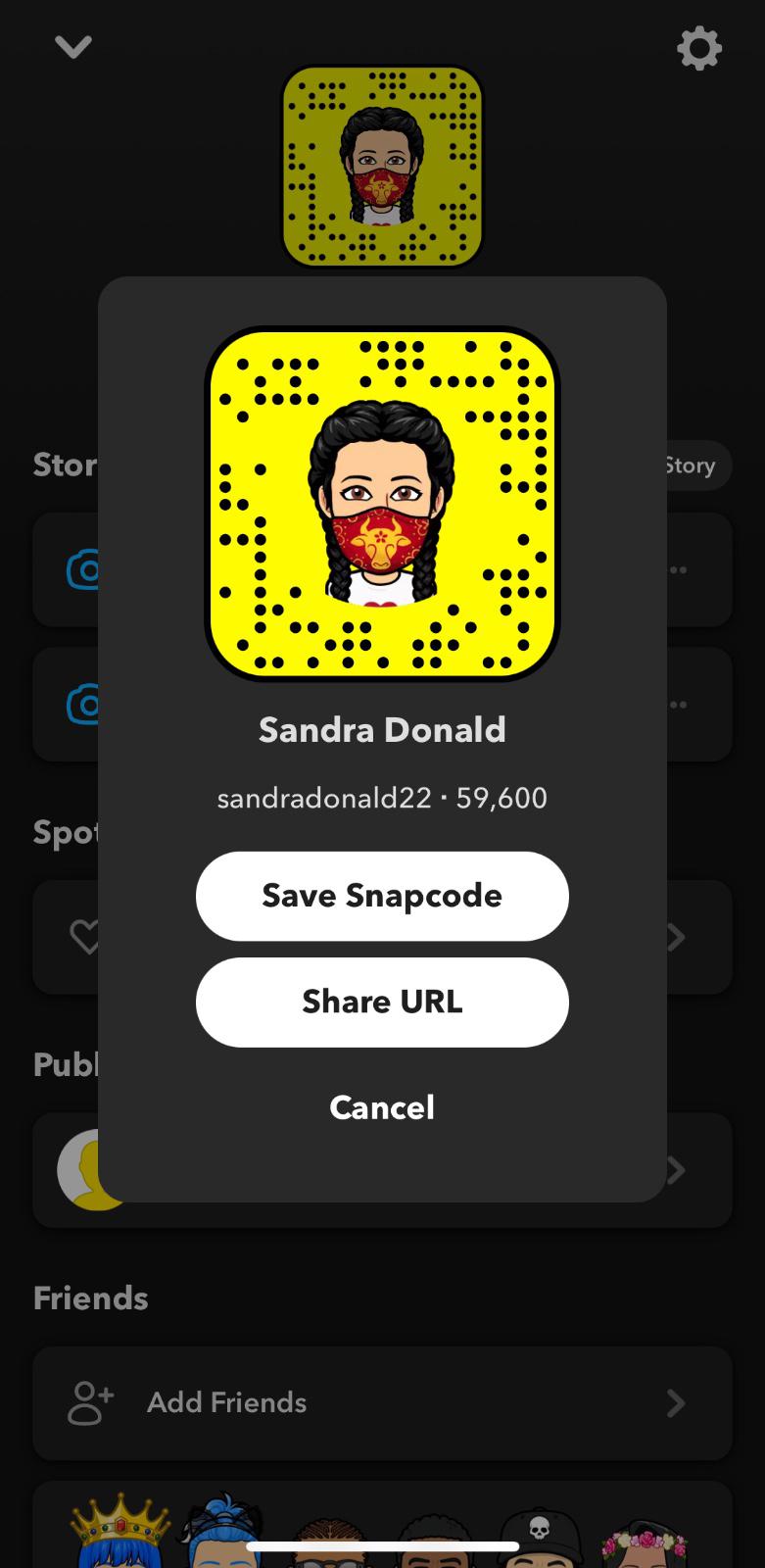Save the Snapcode to camera roll

(382, 896)
